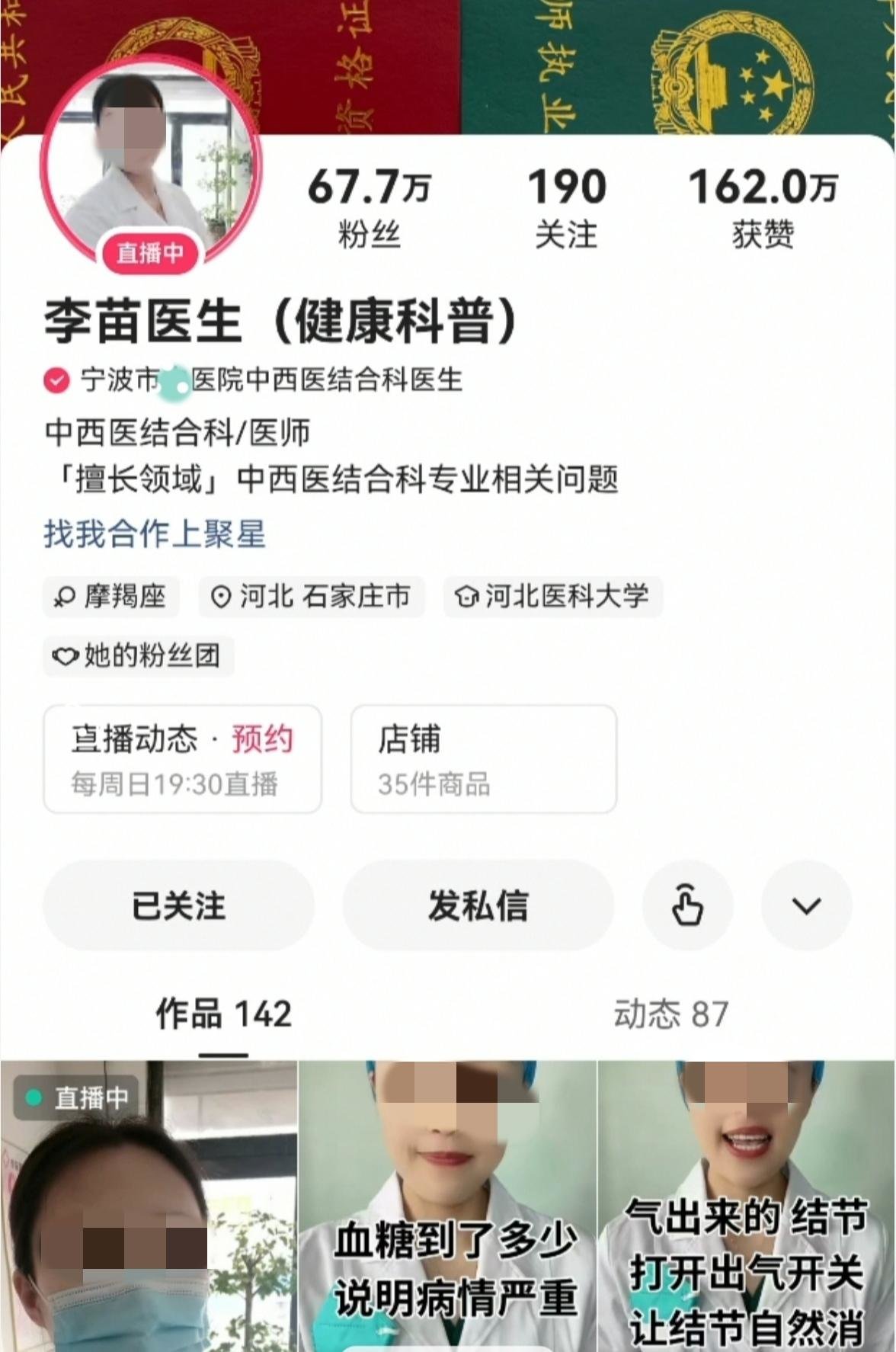The height and width of the screenshot is (1352, 896).
Task: Toggle the 已关注 follow state
Action: 178,905
